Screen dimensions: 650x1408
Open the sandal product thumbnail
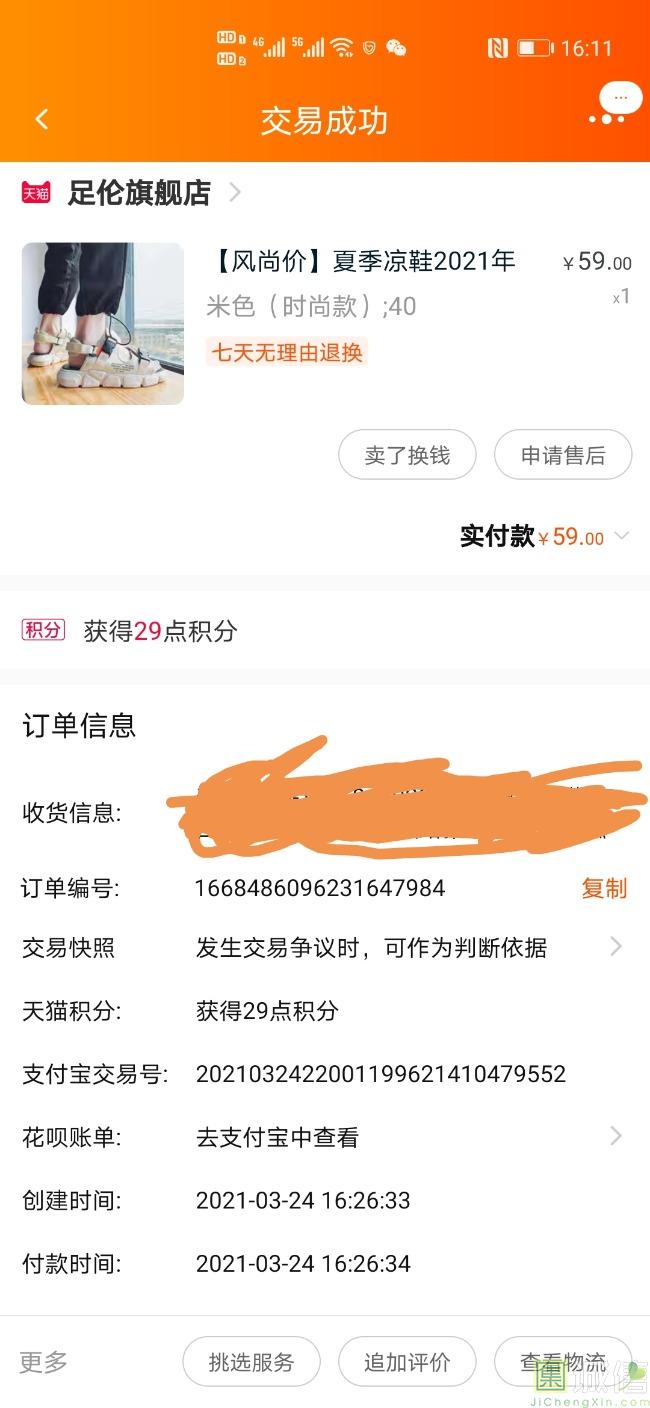pos(103,324)
